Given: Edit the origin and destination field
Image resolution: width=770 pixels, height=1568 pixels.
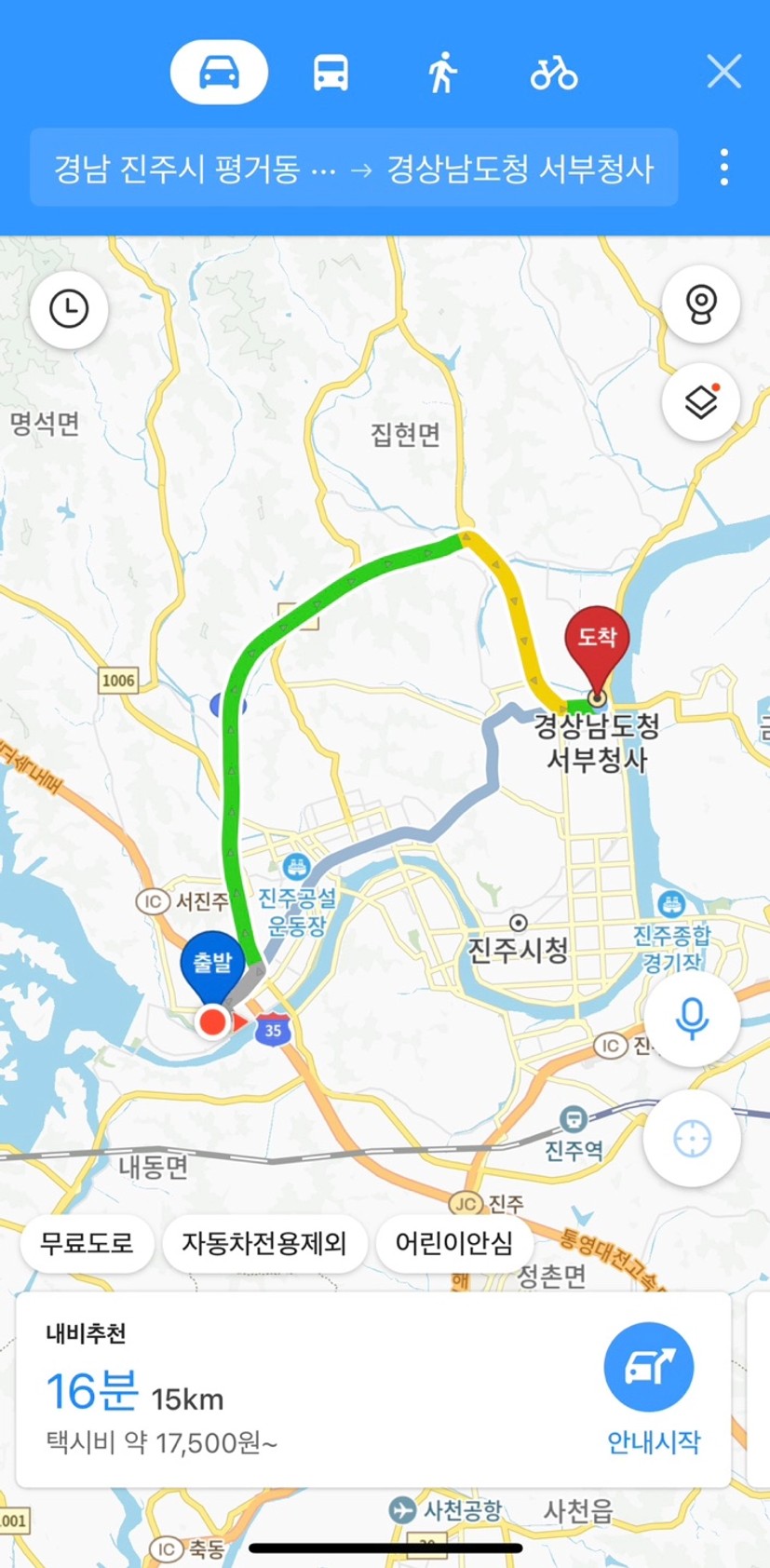Looking at the screenshot, I should point(354,169).
